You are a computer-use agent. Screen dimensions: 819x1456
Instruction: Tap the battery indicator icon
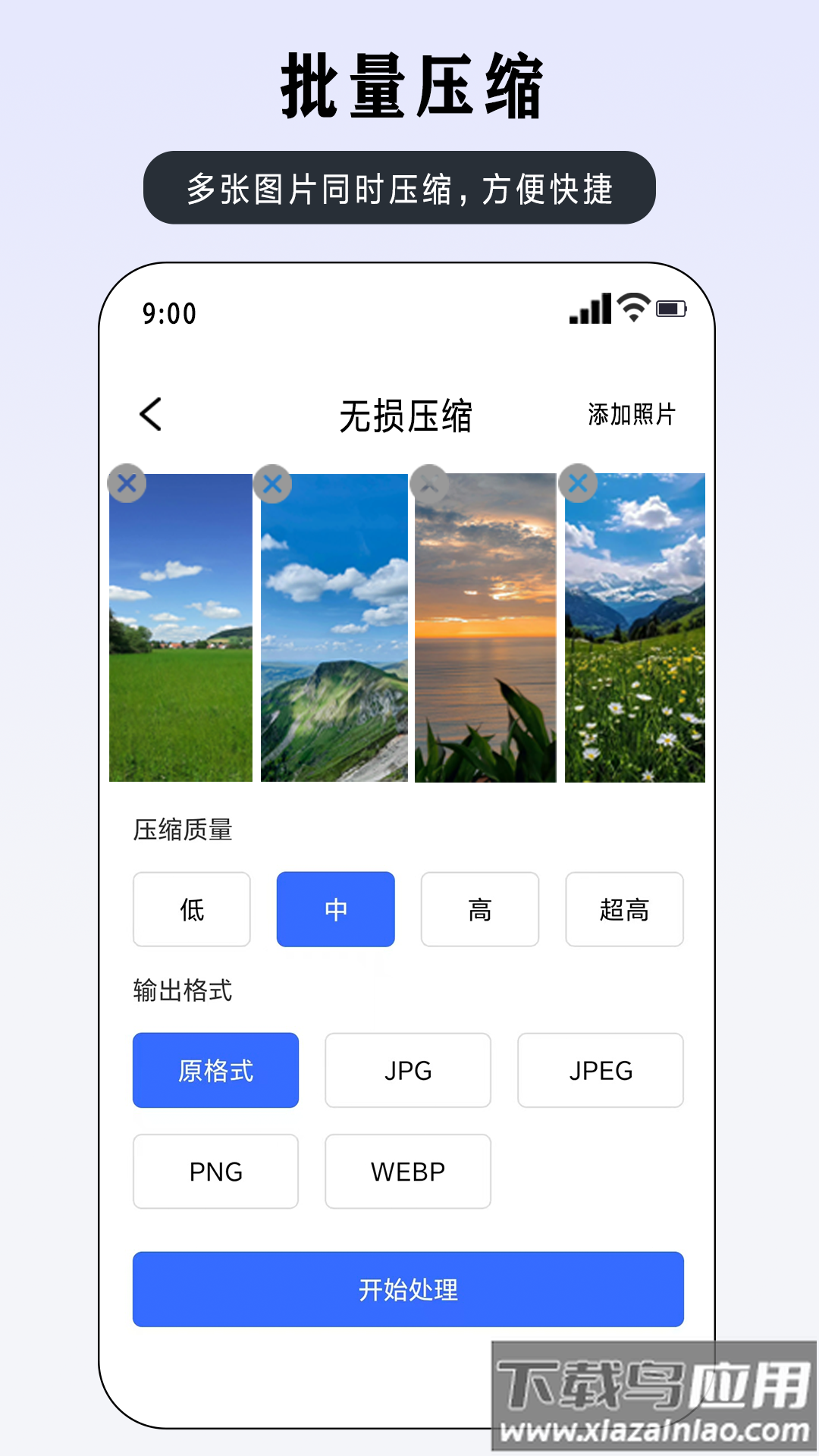[672, 308]
